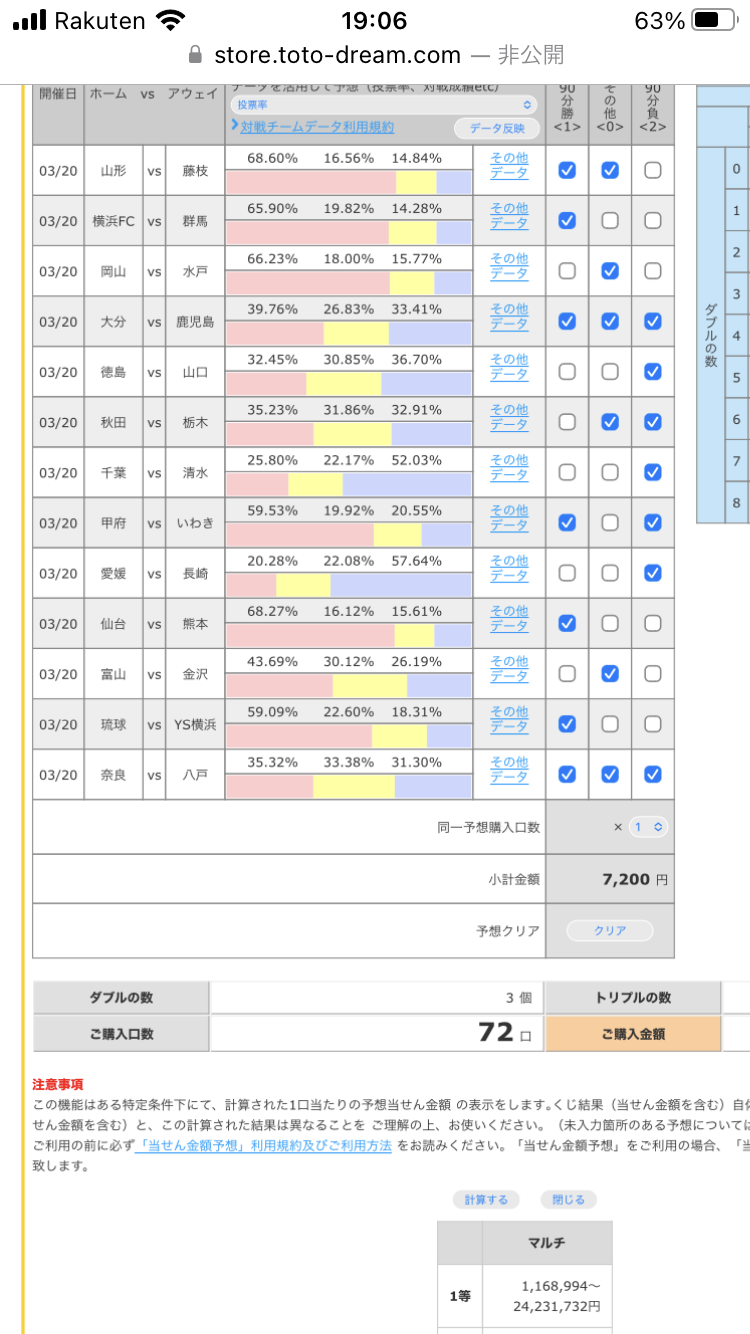Open その他データ for 山形 vs 藤枝
Screen dimensions: 750x1334
pyautogui.click(x=509, y=166)
